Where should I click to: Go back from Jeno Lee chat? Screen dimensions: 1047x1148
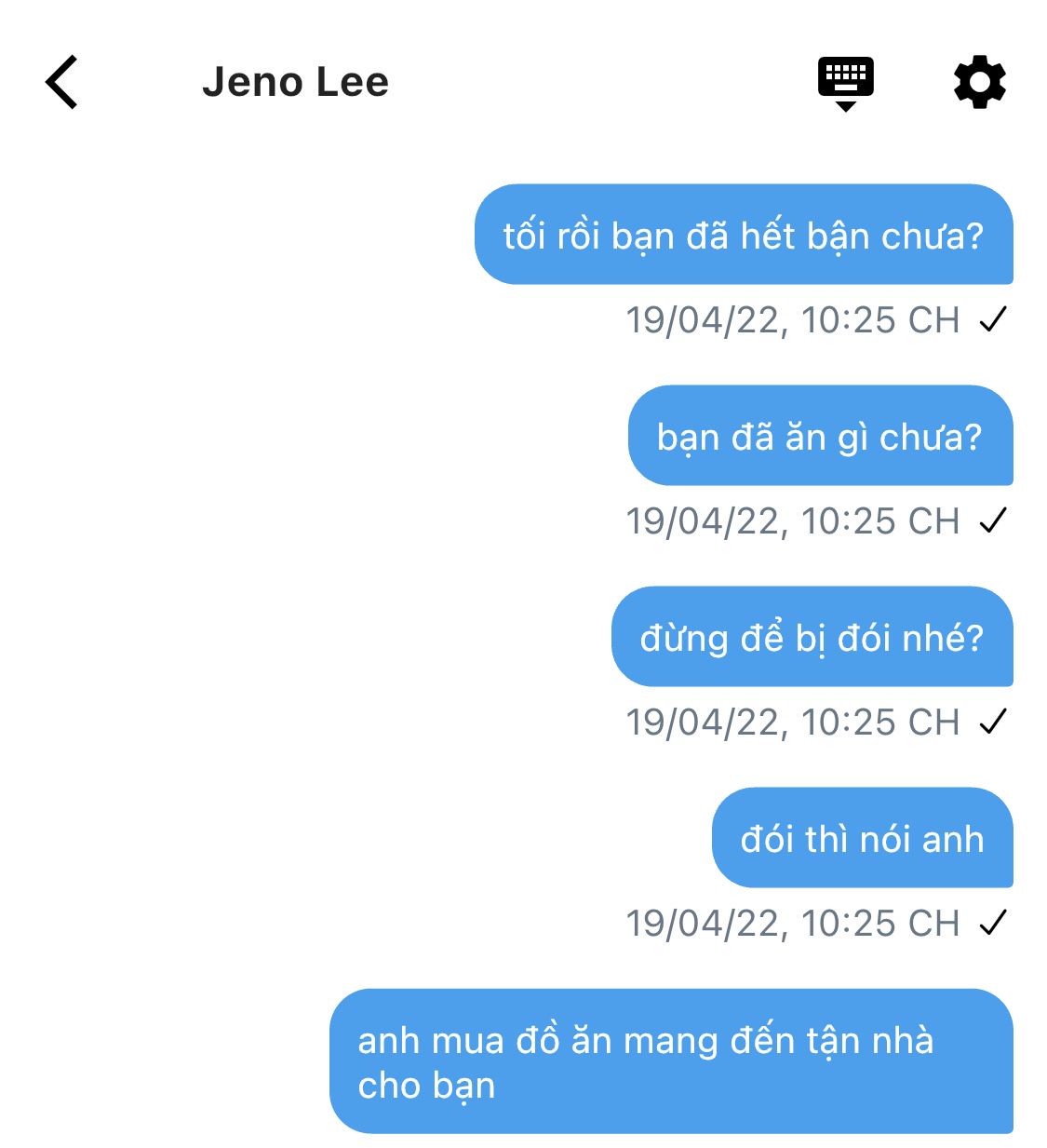(x=61, y=82)
